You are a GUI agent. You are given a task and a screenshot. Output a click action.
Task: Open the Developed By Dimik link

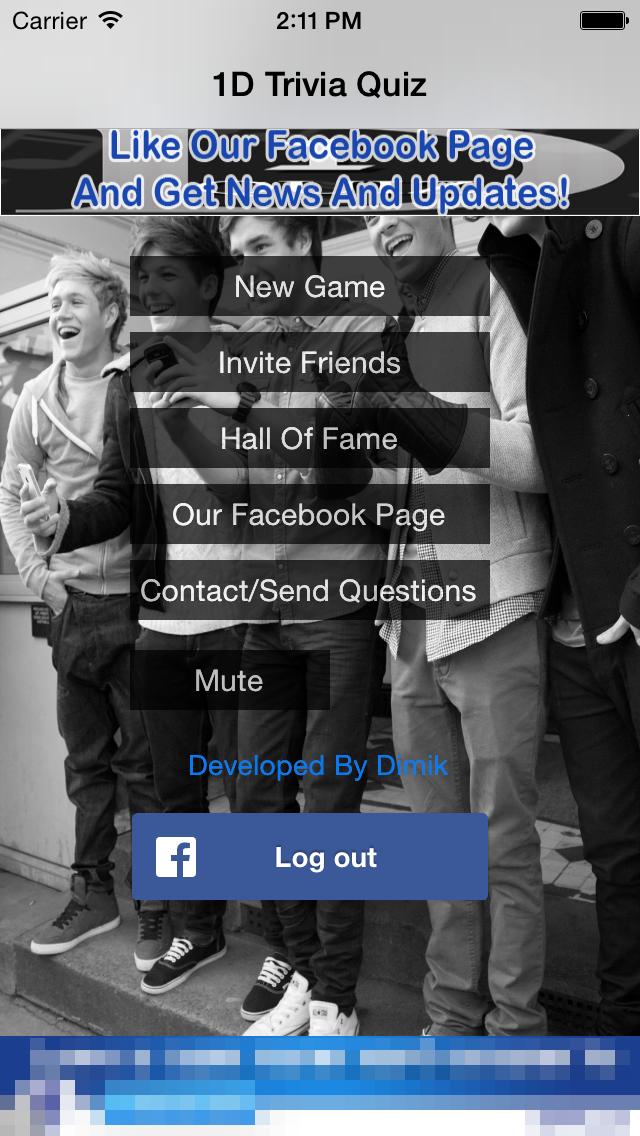pos(318,766)
